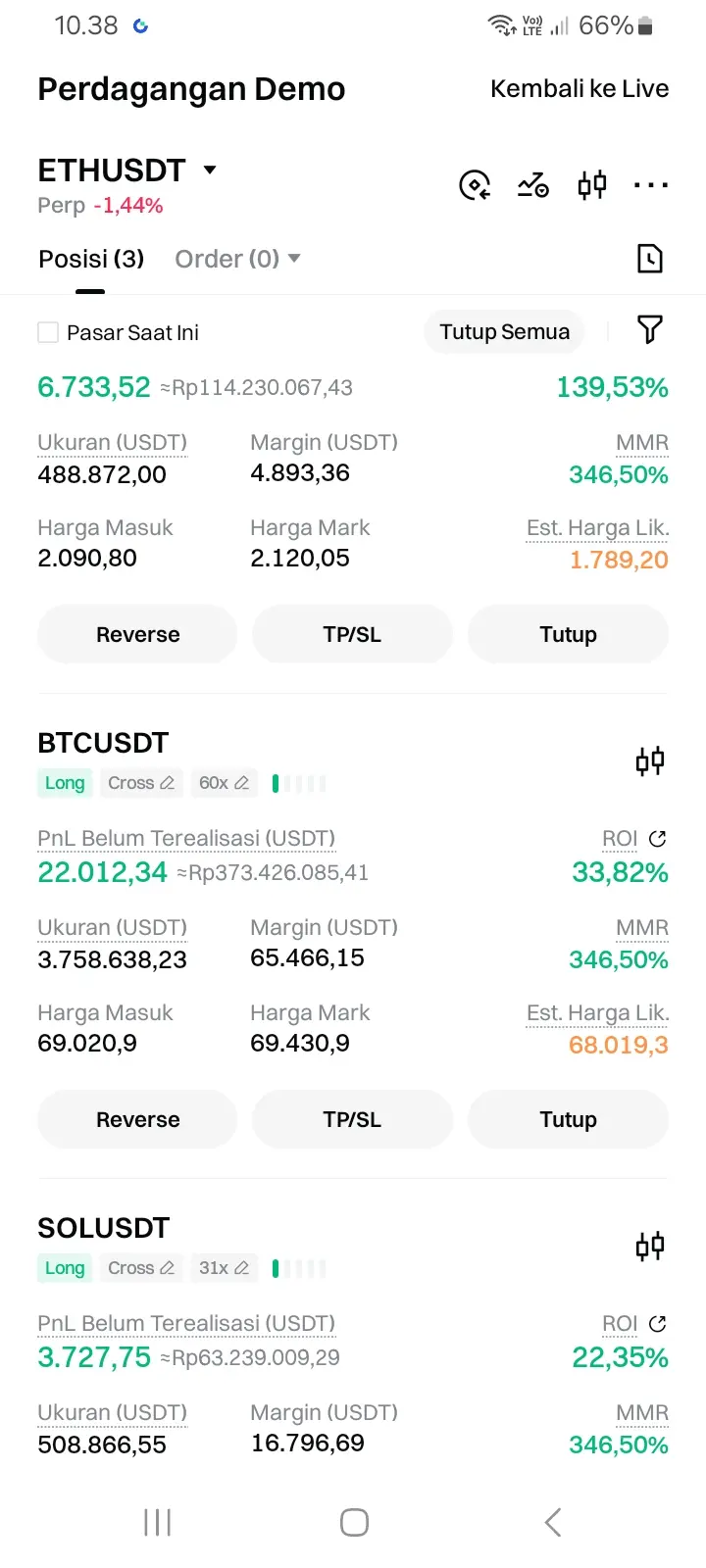This screenshot has width=706, height=1568.
Task: Select the Posisi (3) tab
Action: click(91, 259)
